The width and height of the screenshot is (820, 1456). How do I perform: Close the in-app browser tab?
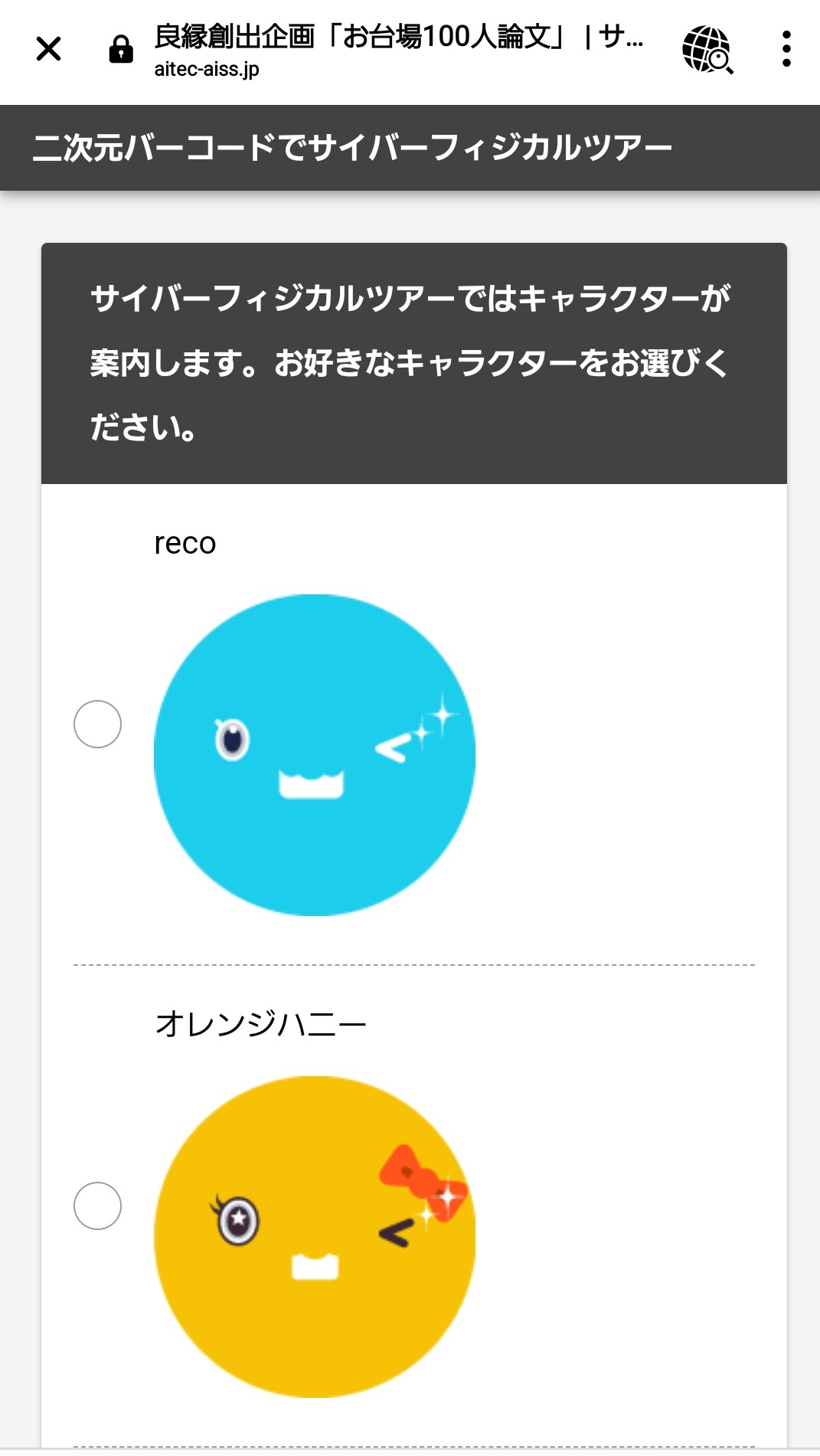click(48, 49)
